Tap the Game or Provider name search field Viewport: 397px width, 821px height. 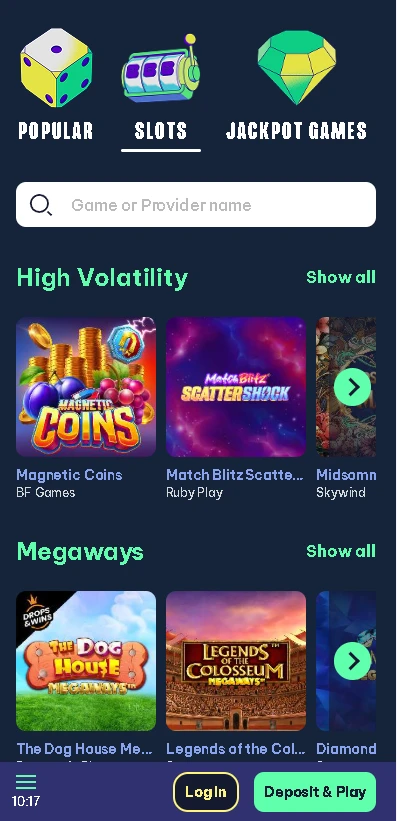(196, 205)
